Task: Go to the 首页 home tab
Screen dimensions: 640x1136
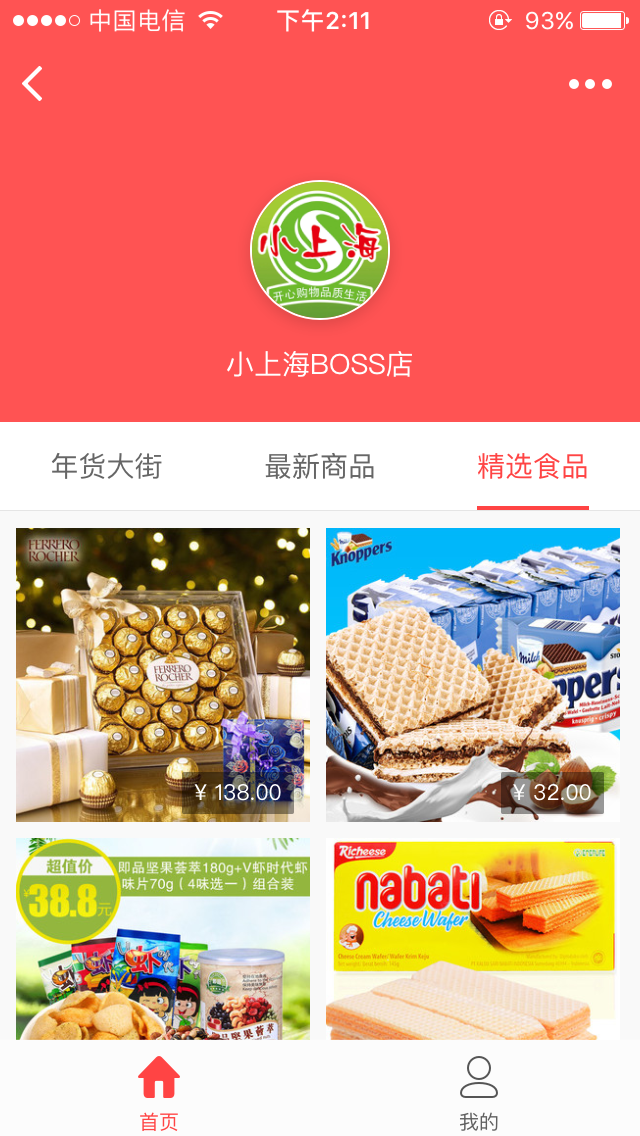Action: pos(159,1092)
